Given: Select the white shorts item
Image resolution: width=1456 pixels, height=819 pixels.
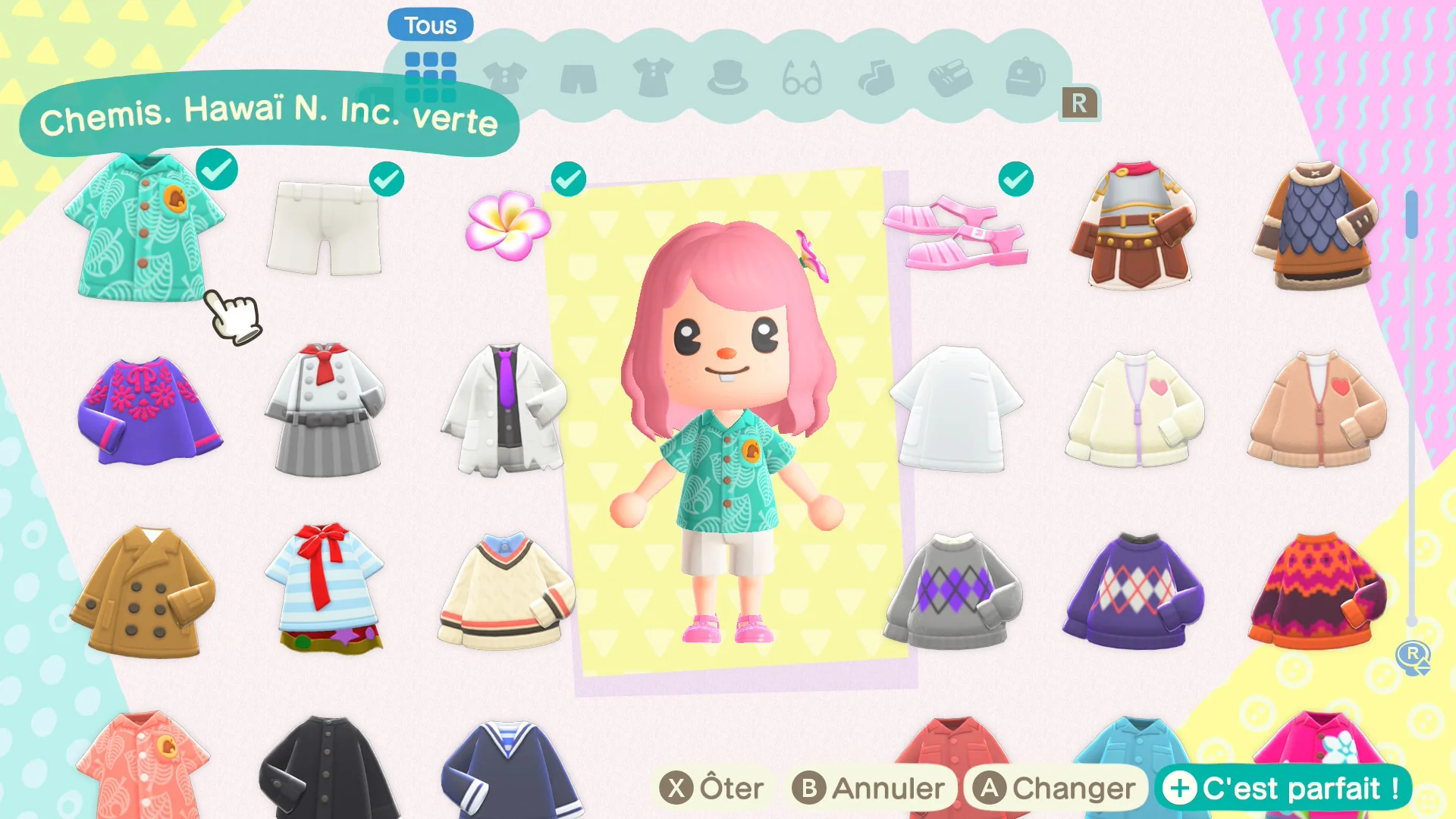Looking at the screenshot, I should [x=324, y=227].
